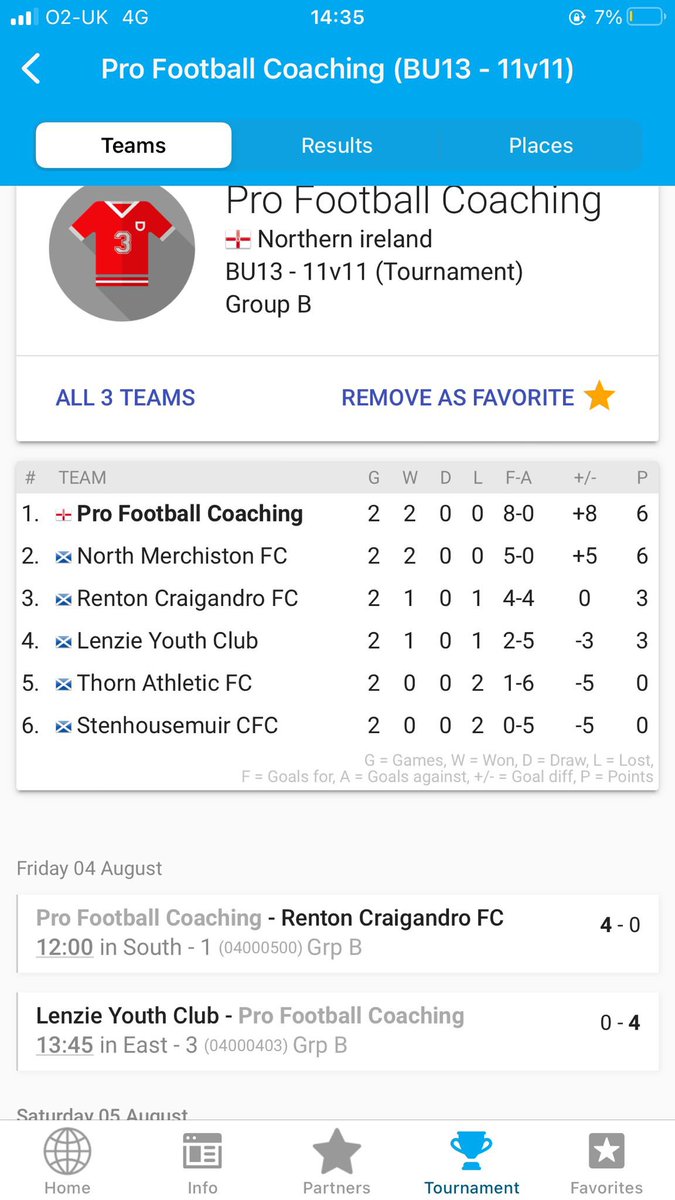This screenshot has height=1200, width=675.
Task: Open Stenhousemuir CFC table row
Action: click(337, 725)
